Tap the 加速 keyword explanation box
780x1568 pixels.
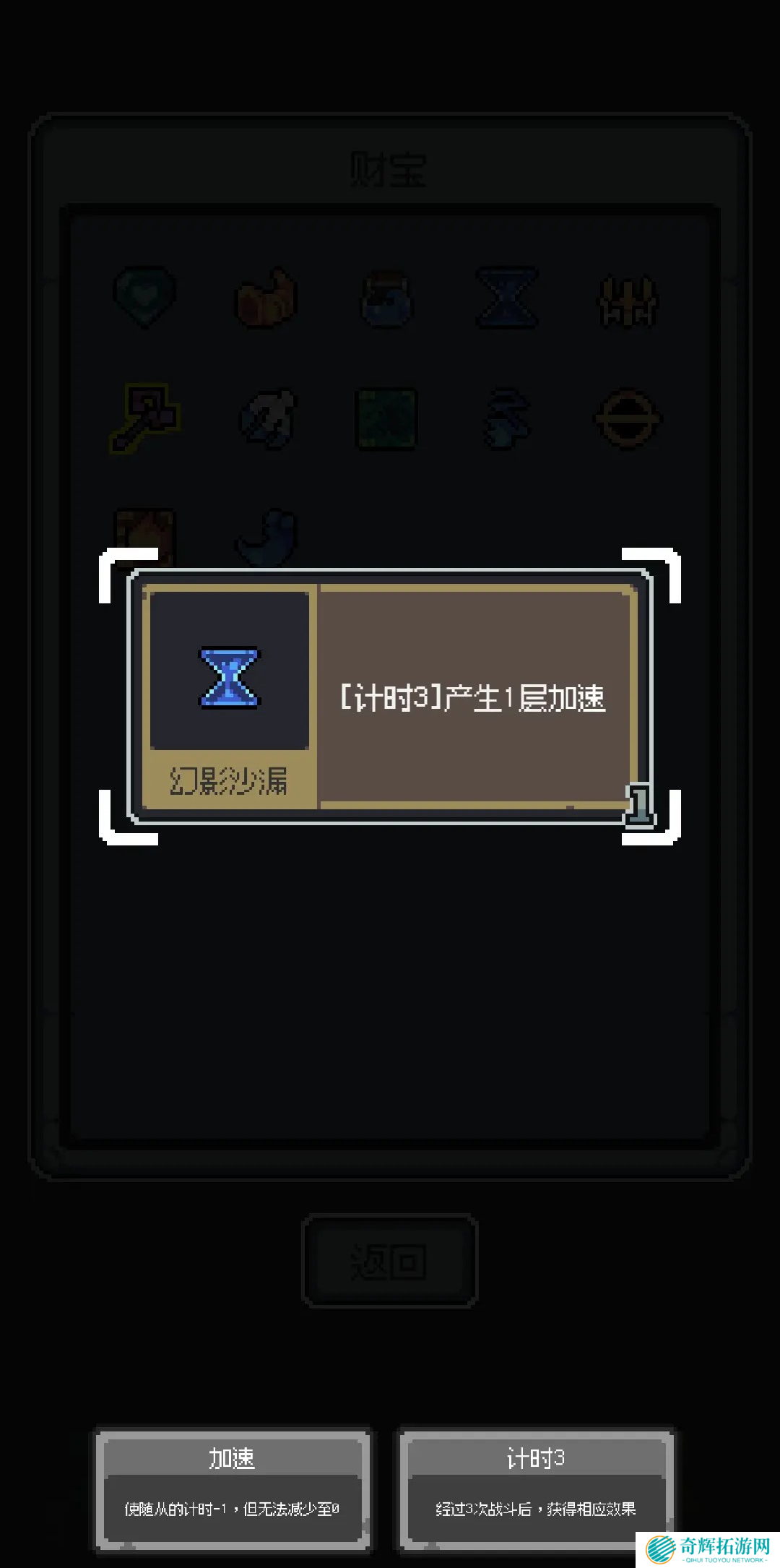[x=232, y=1490]
